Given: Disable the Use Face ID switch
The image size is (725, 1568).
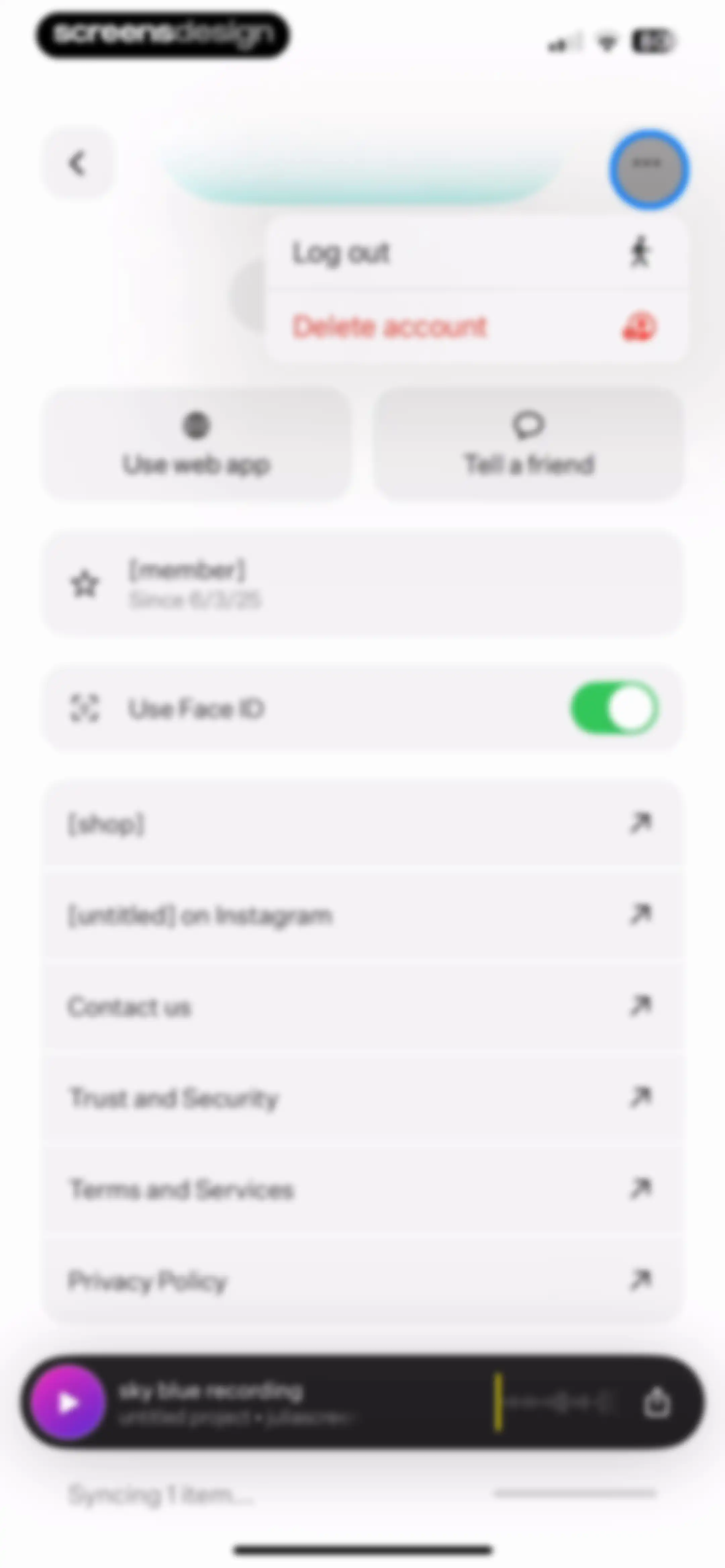Looking at the screenshot, I should pyautogui.click(x=614, y=708).
